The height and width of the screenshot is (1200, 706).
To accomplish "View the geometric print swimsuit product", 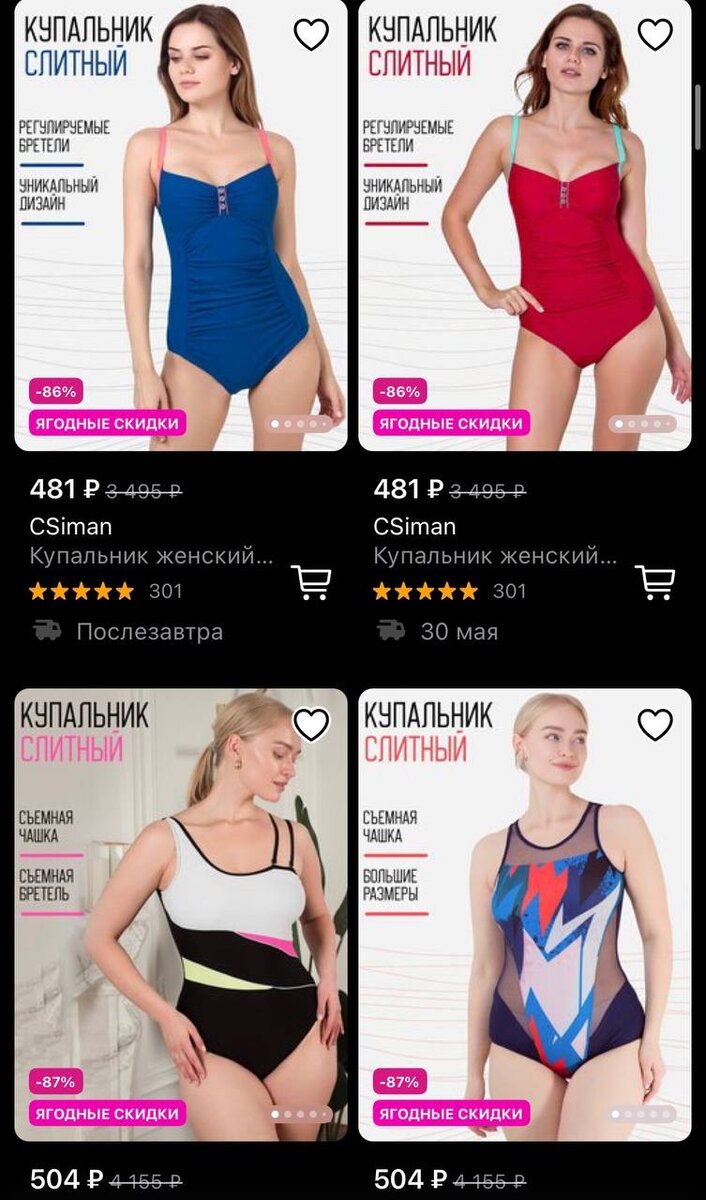I will [524, 920].
